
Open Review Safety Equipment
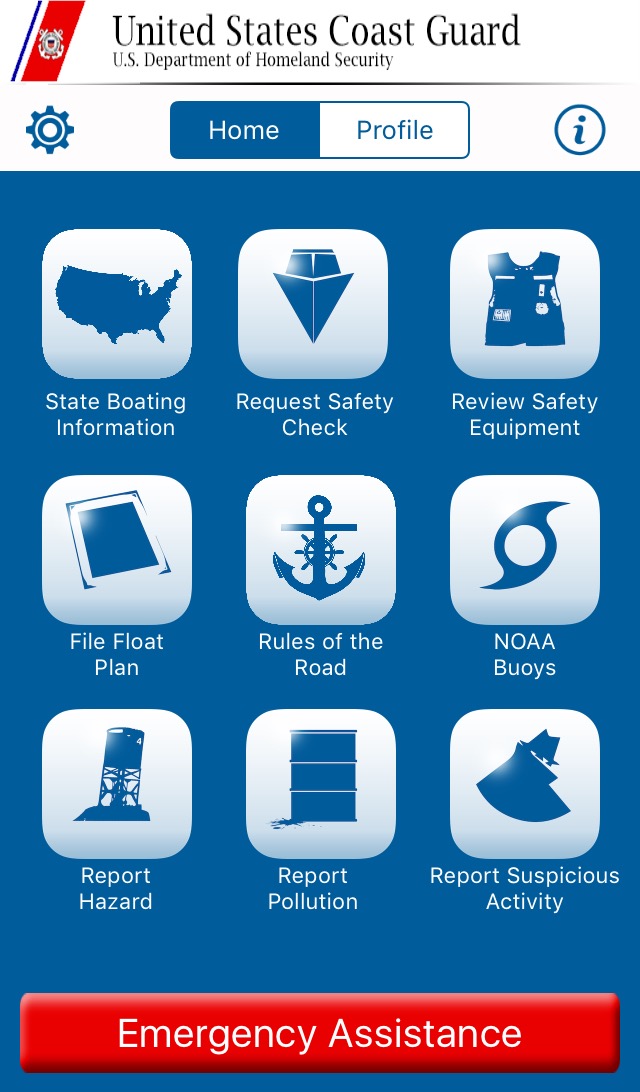point(525,304)
